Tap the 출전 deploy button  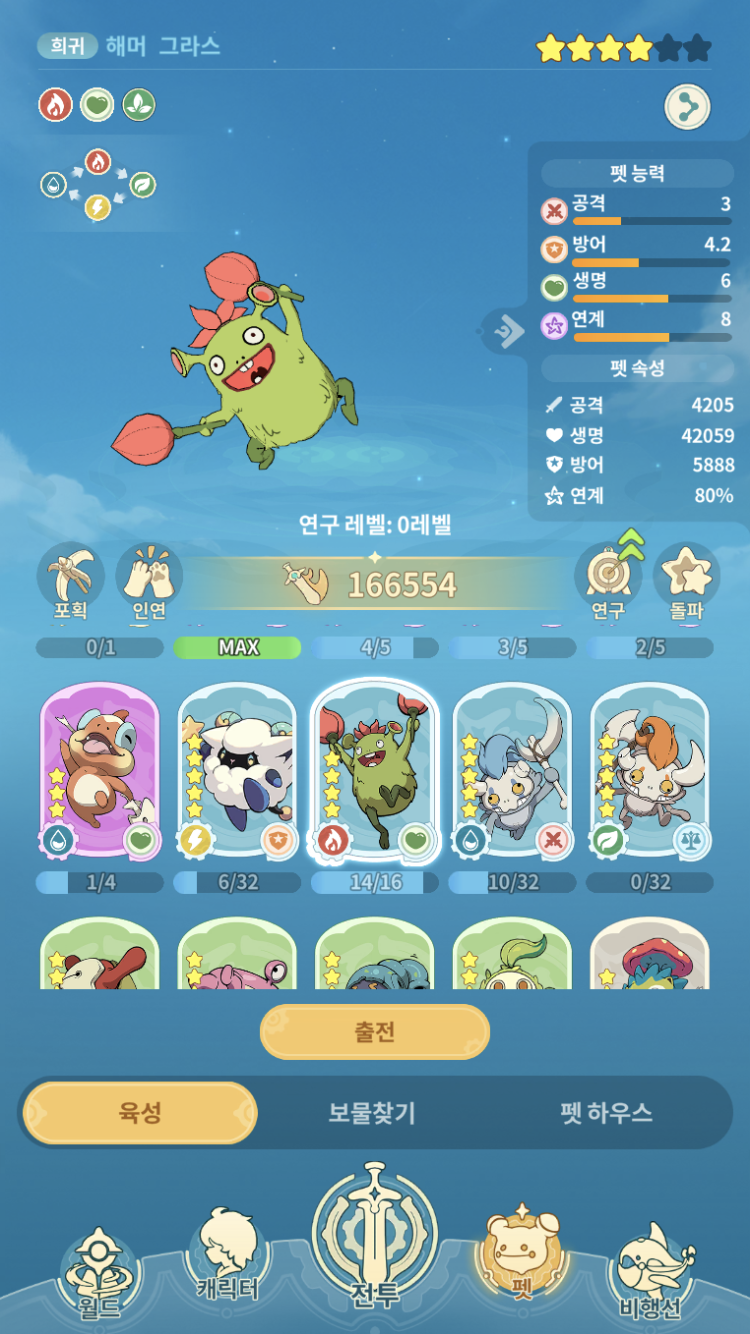pos(375,1032)
